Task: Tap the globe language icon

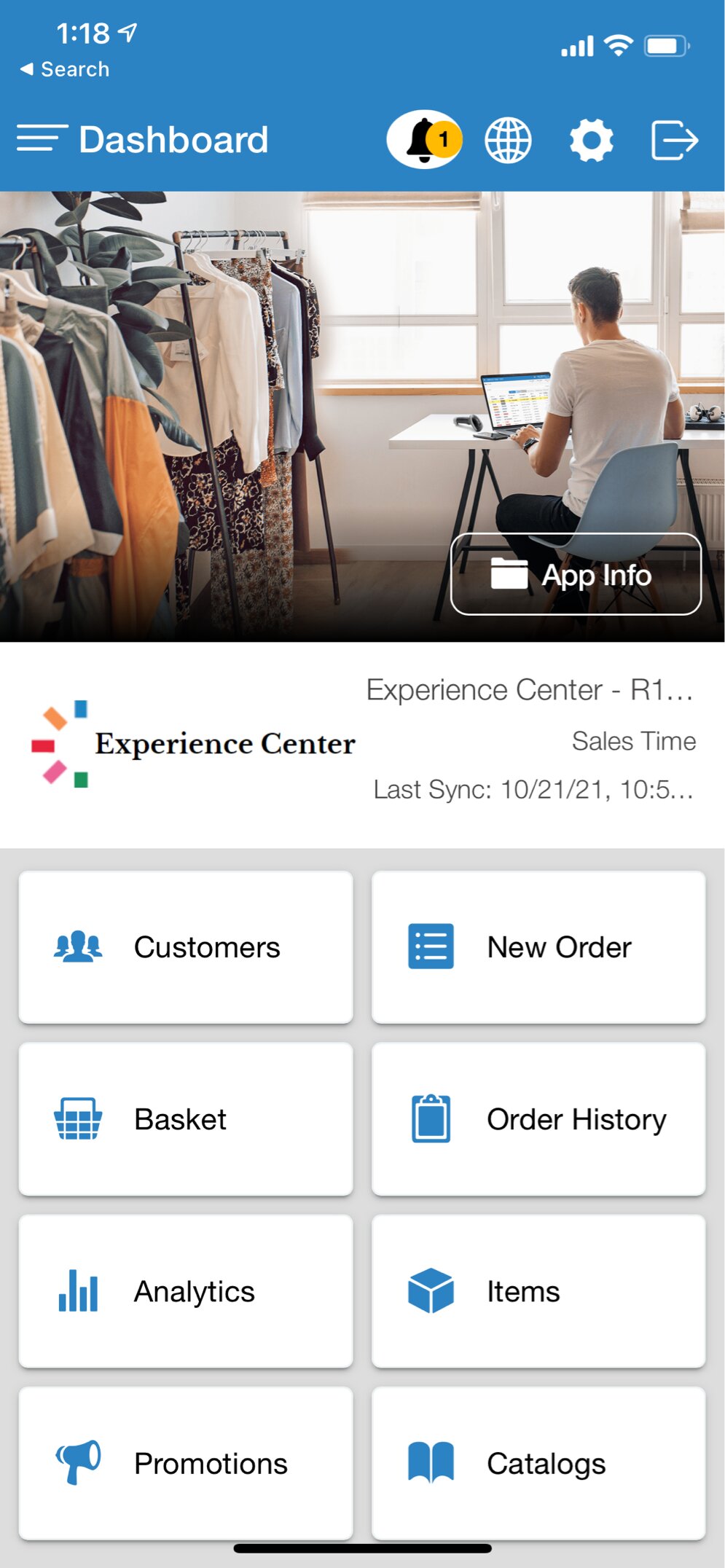Action: 507,139
